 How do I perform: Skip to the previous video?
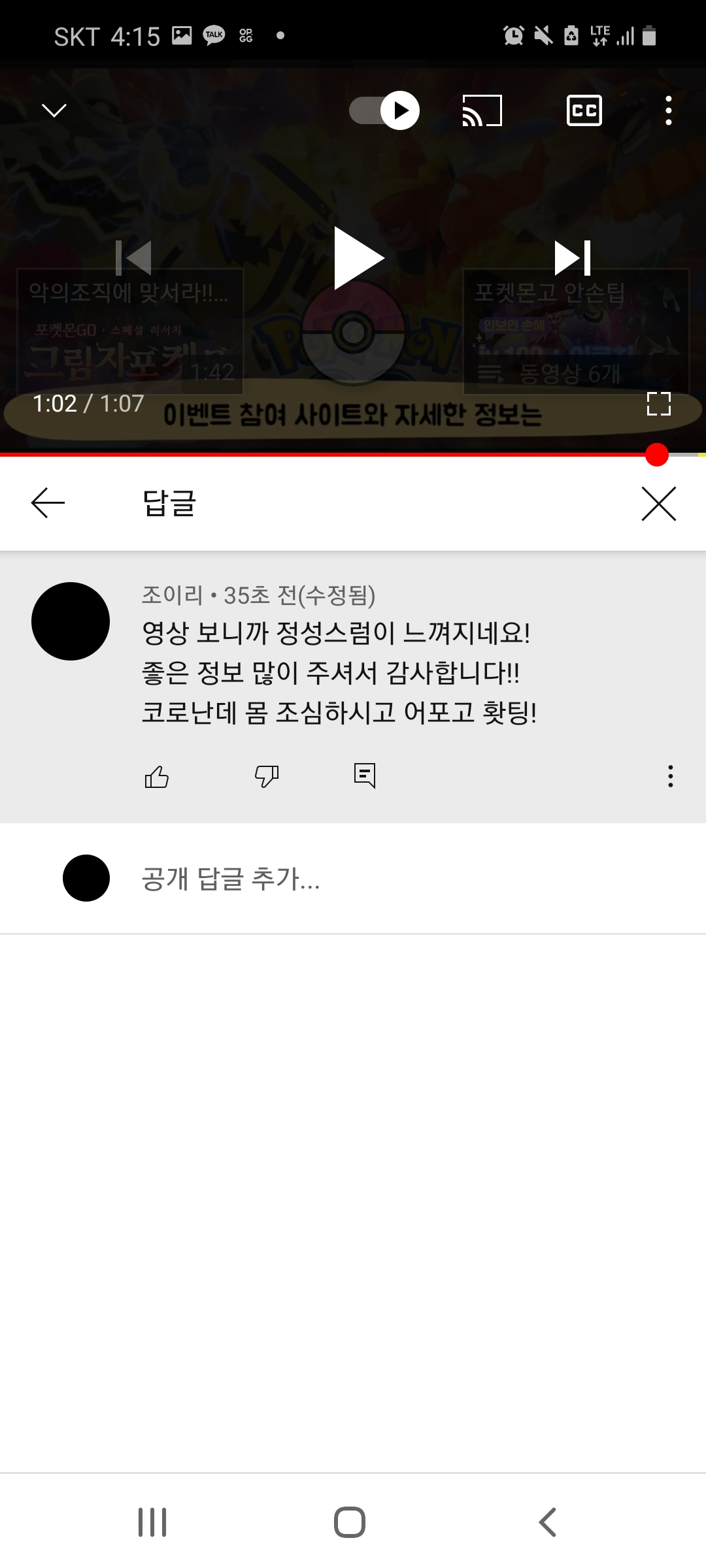click(x=134, y=258)
